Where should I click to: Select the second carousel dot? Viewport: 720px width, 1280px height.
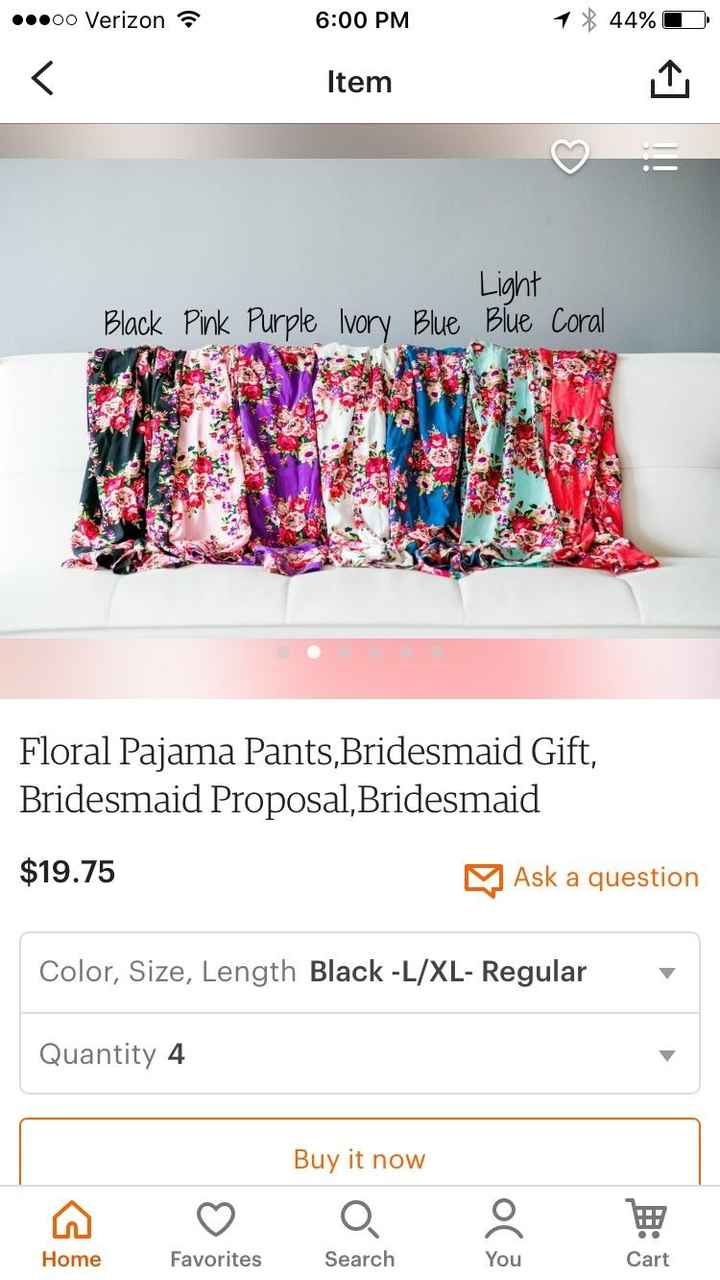point(314,650)
